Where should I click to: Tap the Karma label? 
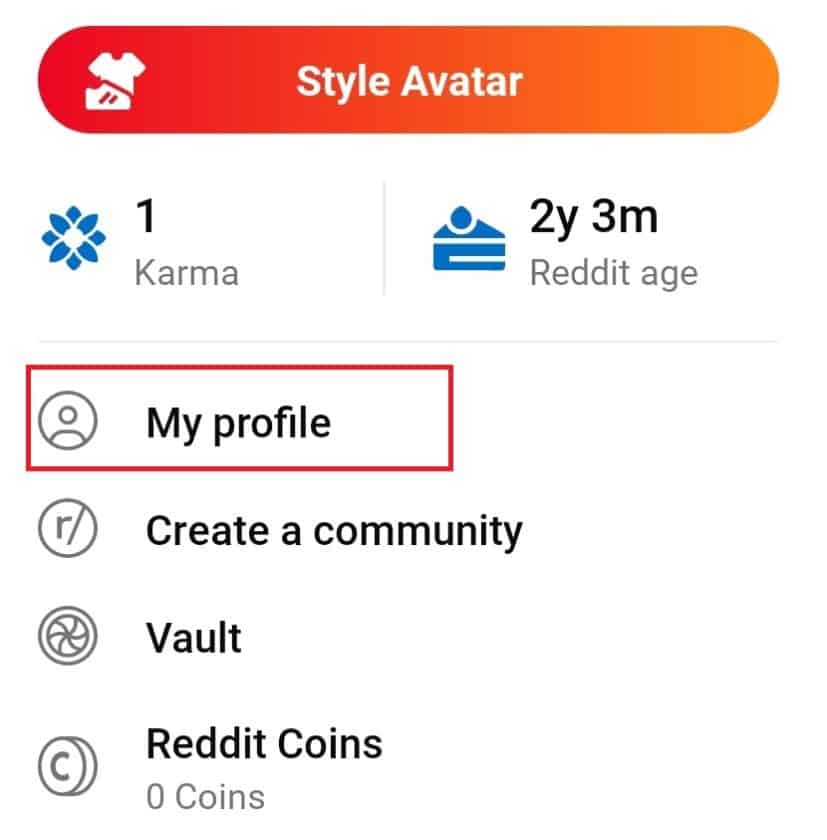(x=185, y=271)
